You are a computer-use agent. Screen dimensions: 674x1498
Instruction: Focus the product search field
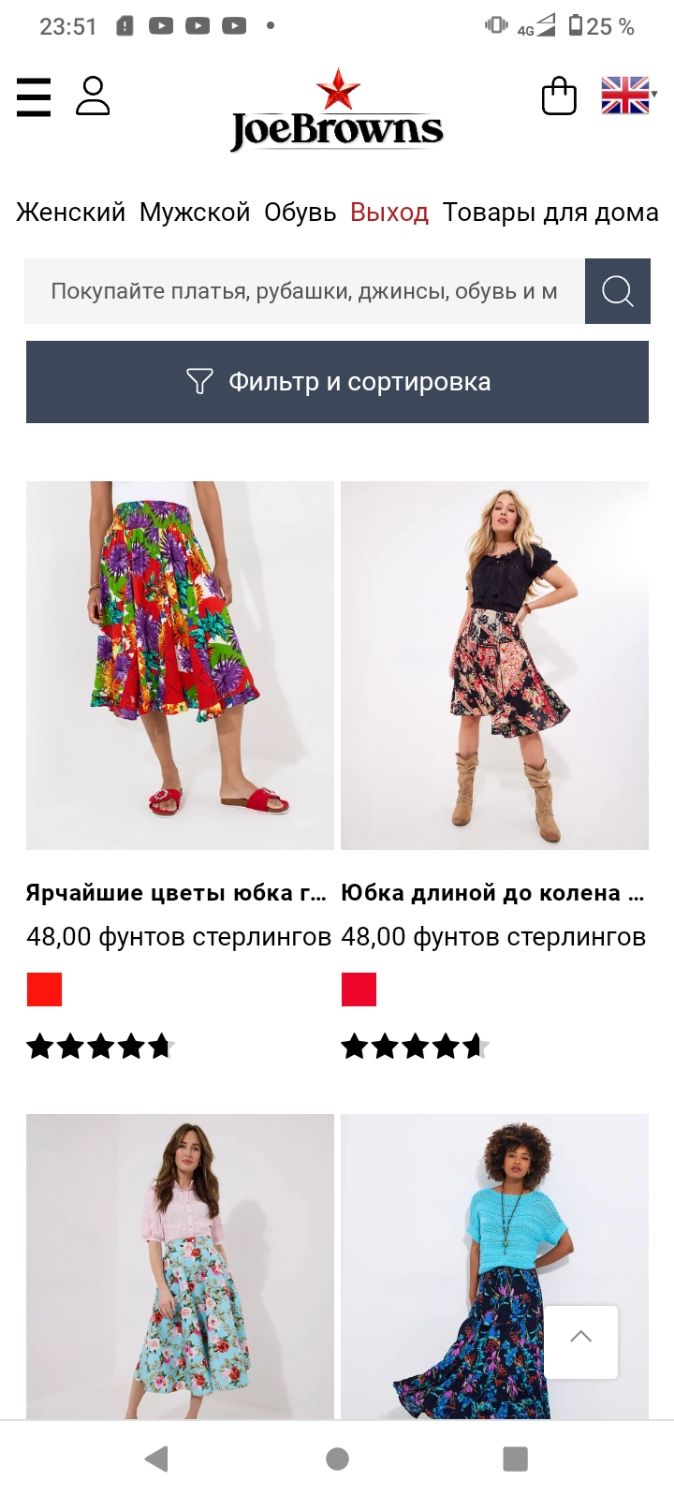tap(304, 291)
